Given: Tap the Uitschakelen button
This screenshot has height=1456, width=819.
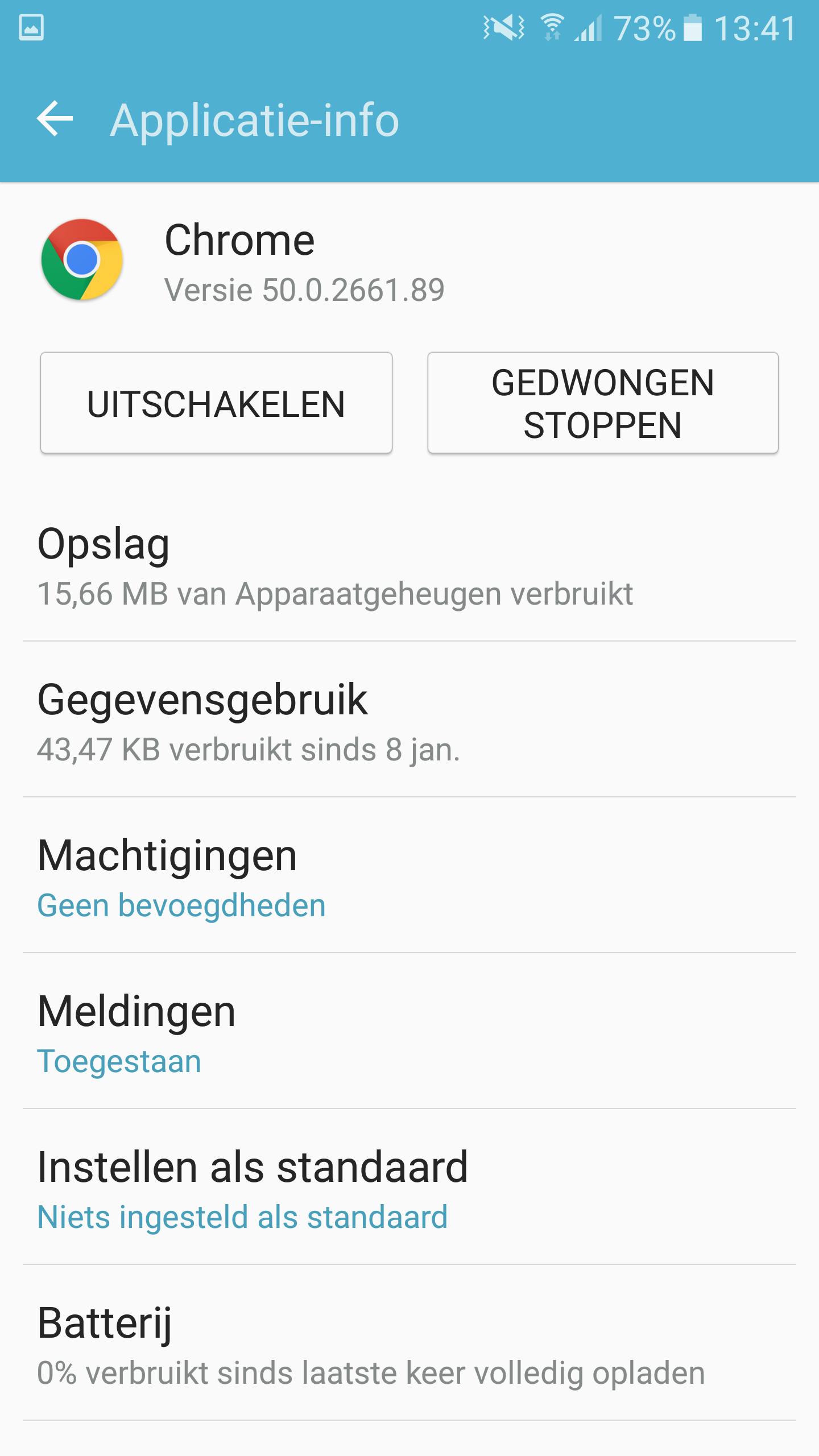Looking at the screenshot, I should coord(216,403).
